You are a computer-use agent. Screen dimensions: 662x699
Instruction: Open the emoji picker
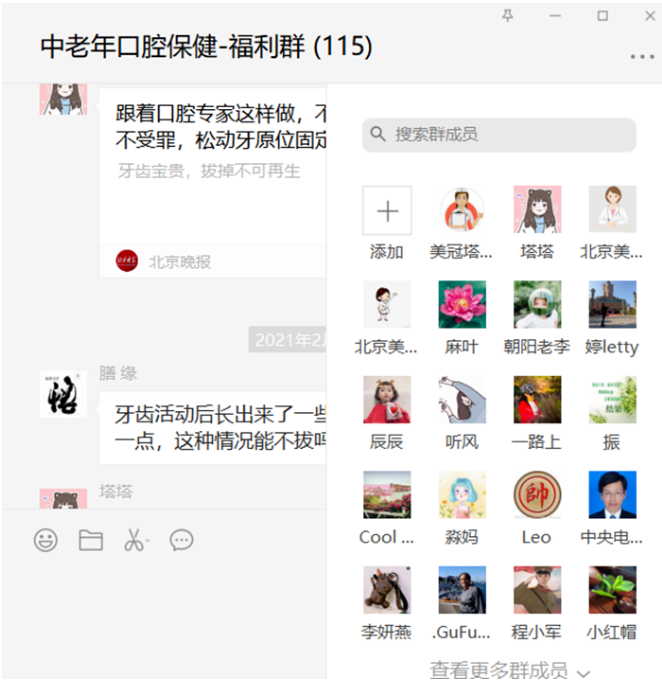click(x=45, y=541)
